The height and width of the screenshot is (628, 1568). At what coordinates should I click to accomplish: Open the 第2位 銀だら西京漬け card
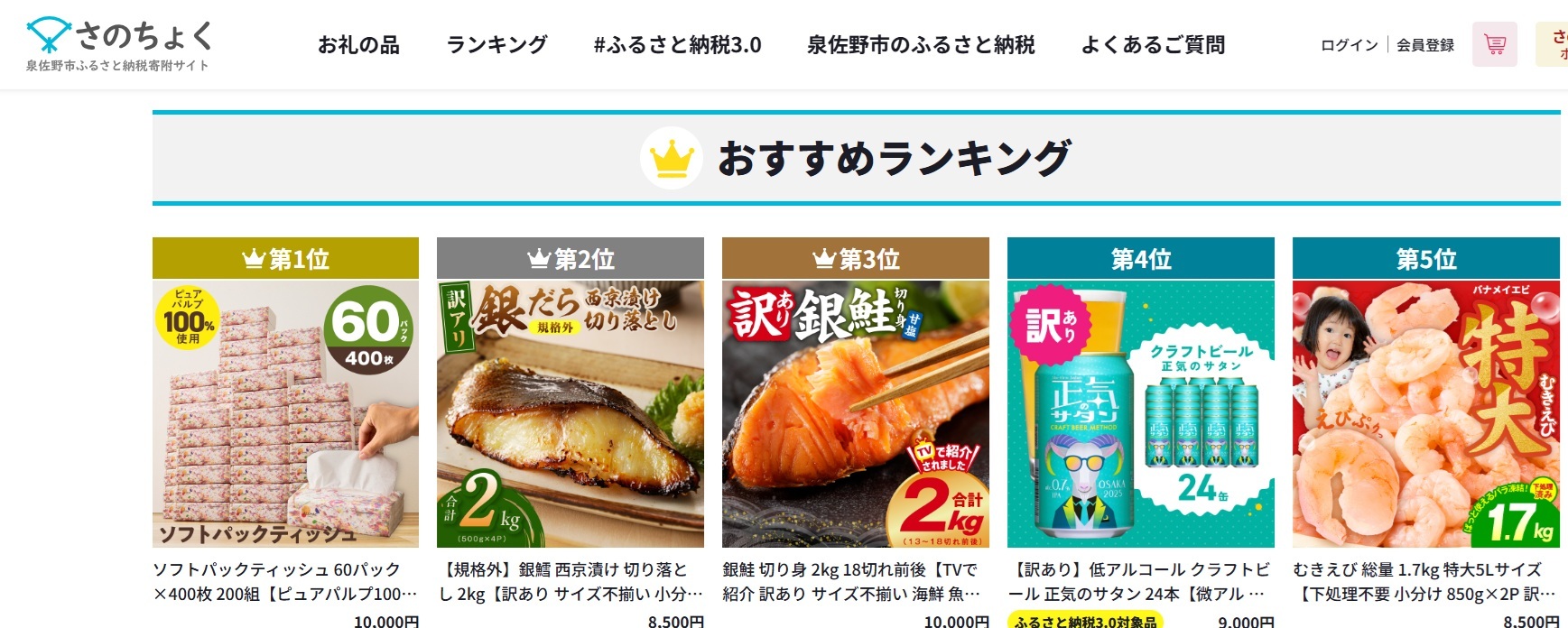pos(571,413)
